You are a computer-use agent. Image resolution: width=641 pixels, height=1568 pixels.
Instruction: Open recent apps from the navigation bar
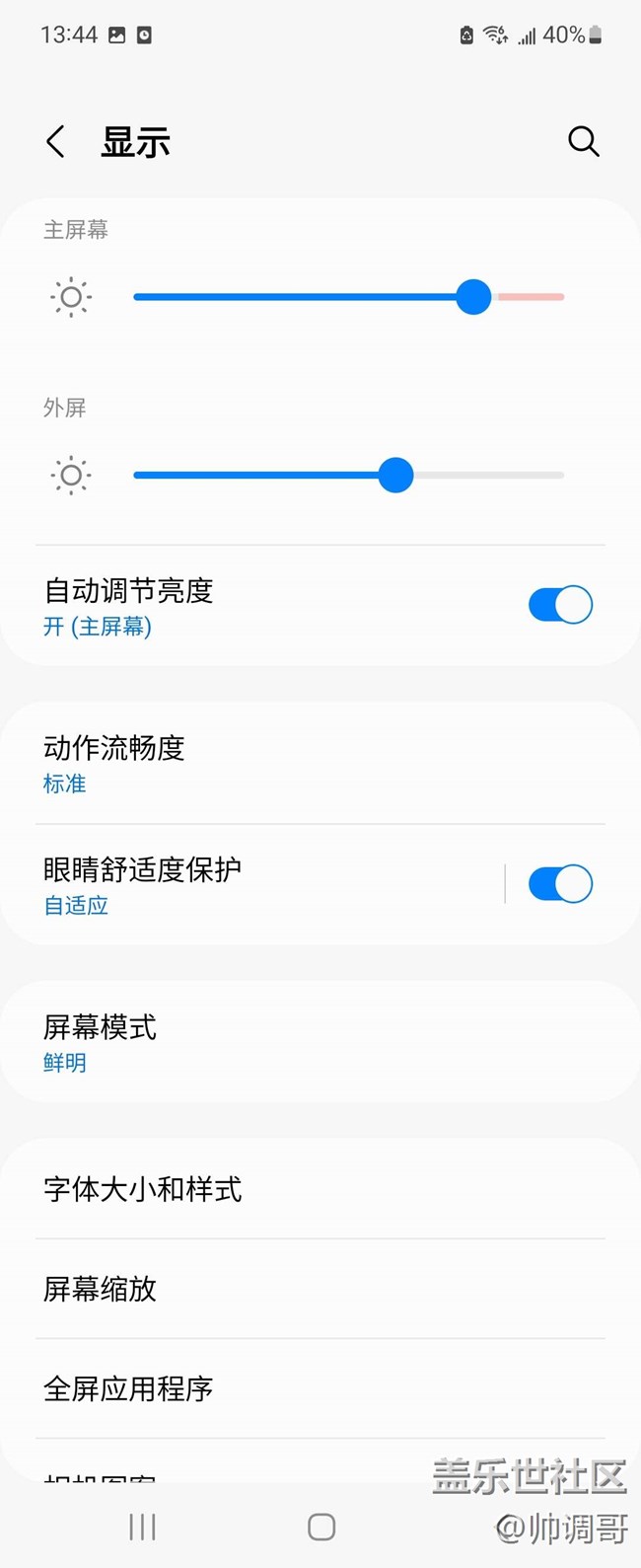point(143,1527)
